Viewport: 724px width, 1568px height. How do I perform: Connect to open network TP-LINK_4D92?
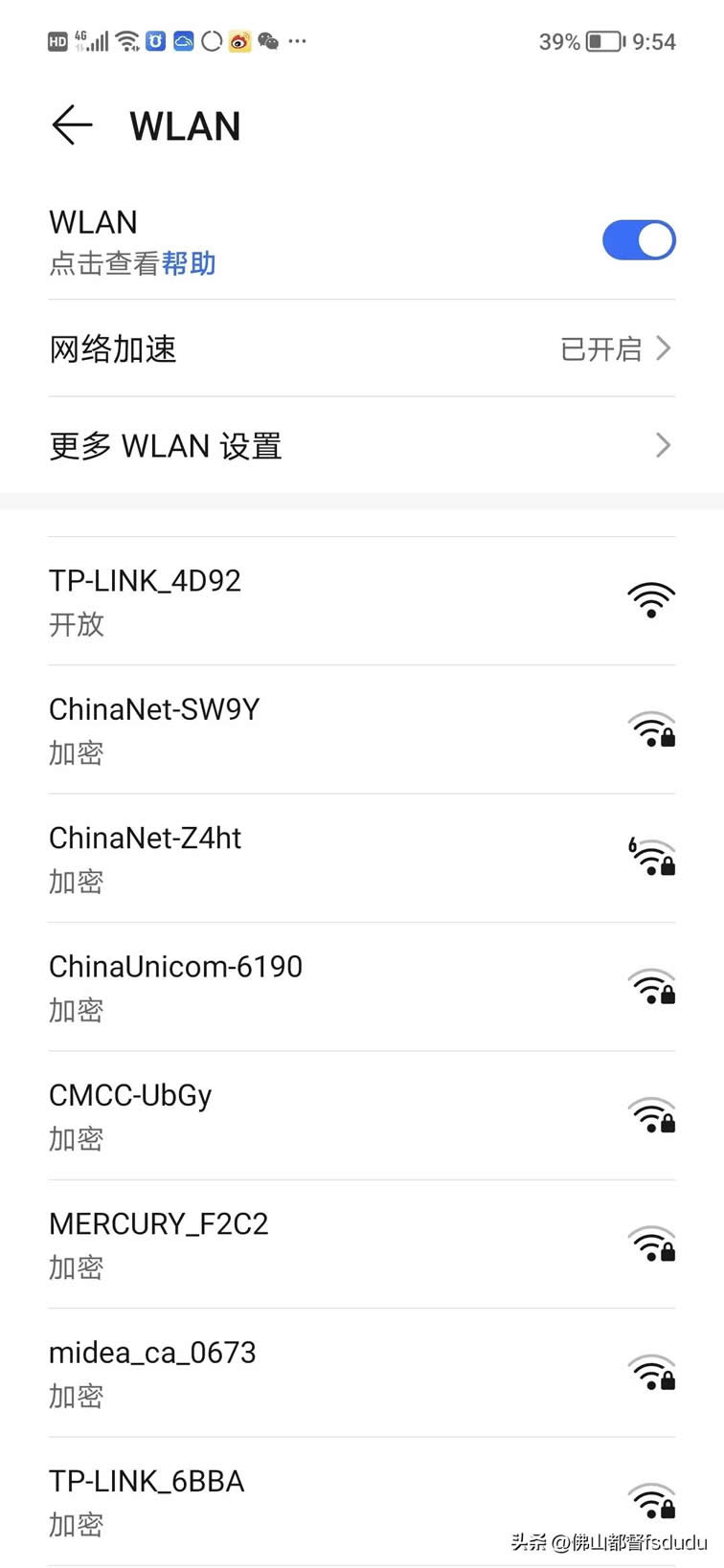(361, 600)
